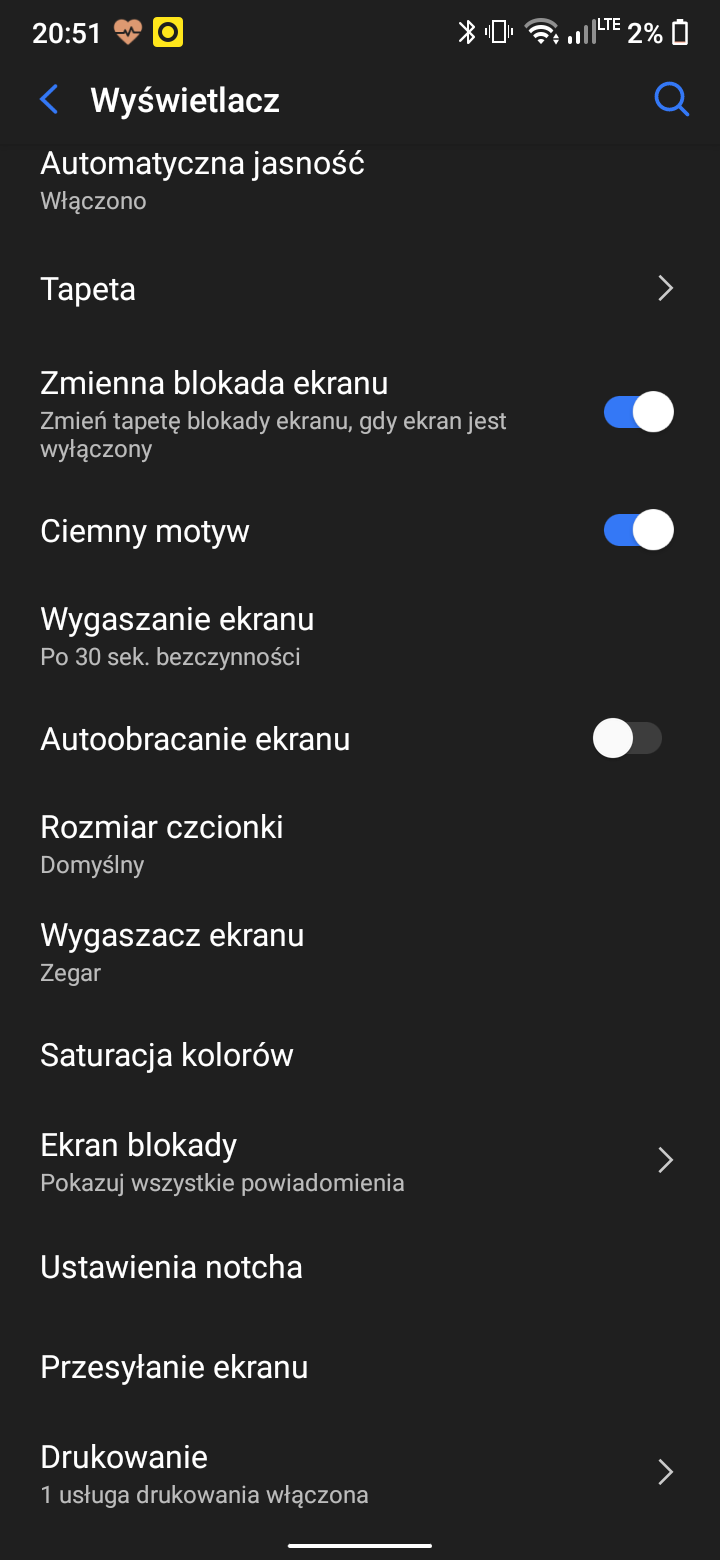Screen dimensions: 720x1560
Task: Enable Autoobracanie ekranu switch
Action: tap(628, 739)
